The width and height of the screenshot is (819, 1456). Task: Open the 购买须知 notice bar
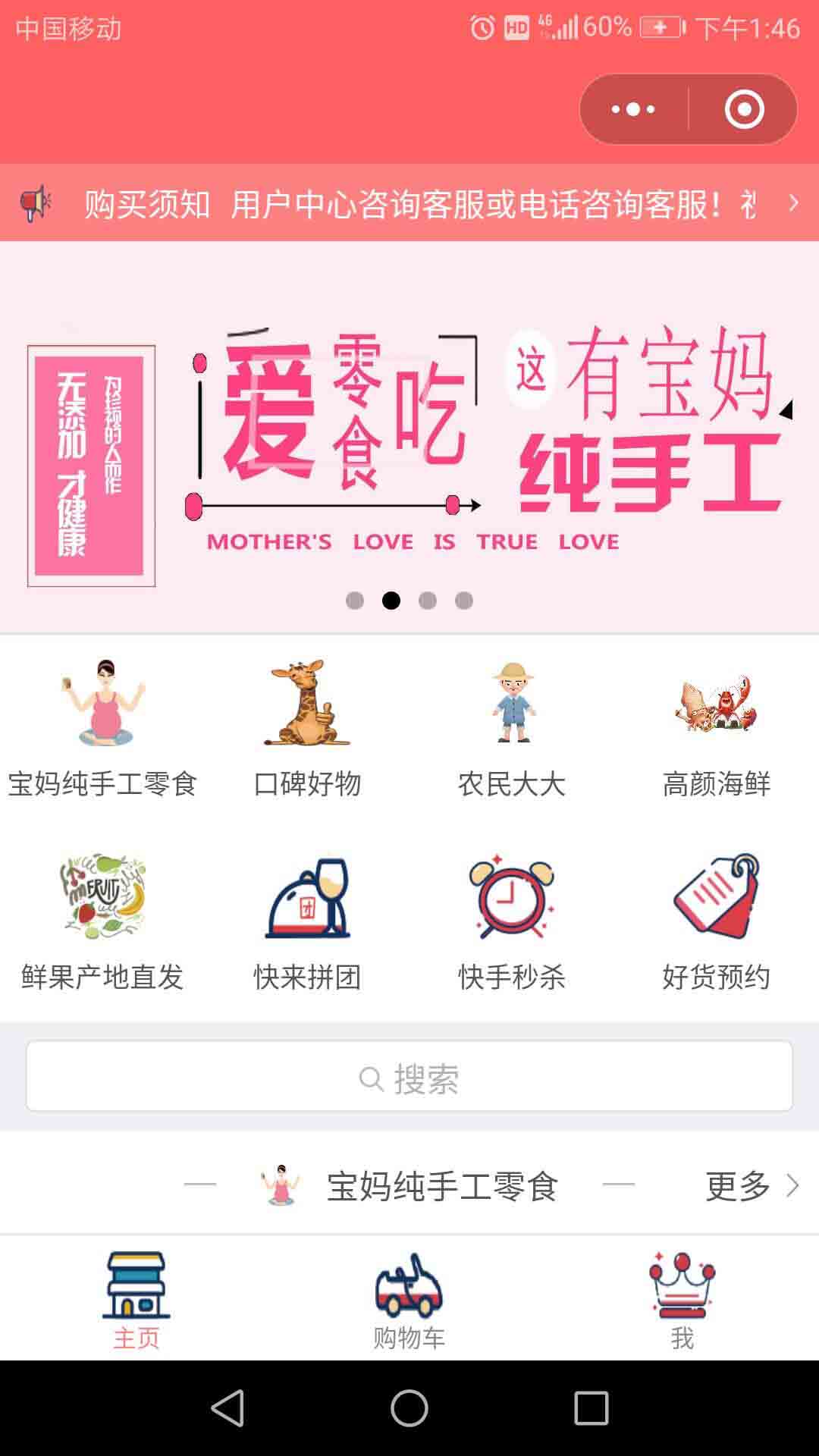(x=409, y=203)
